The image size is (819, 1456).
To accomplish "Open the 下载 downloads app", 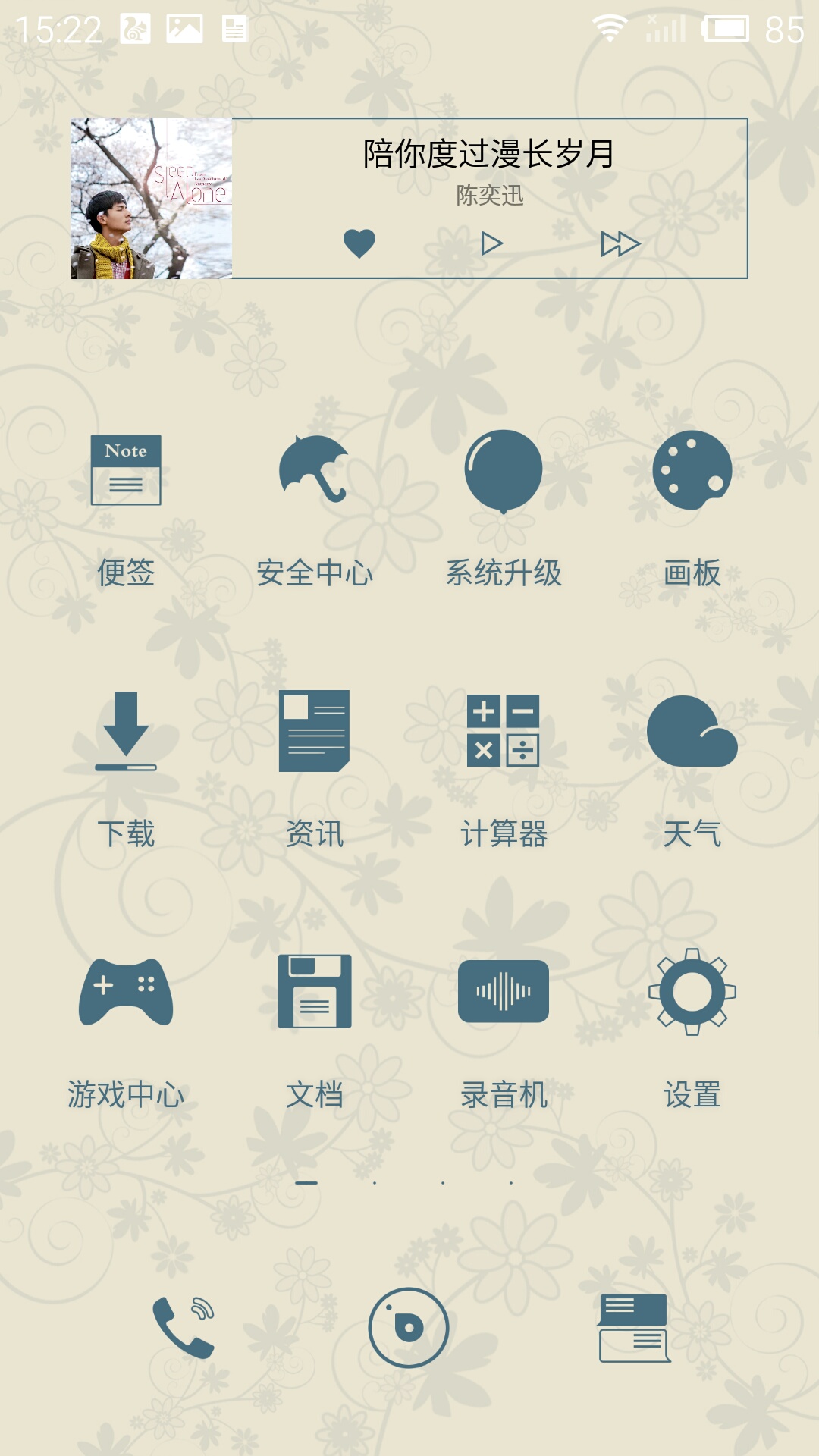I will tap(126, 731).
